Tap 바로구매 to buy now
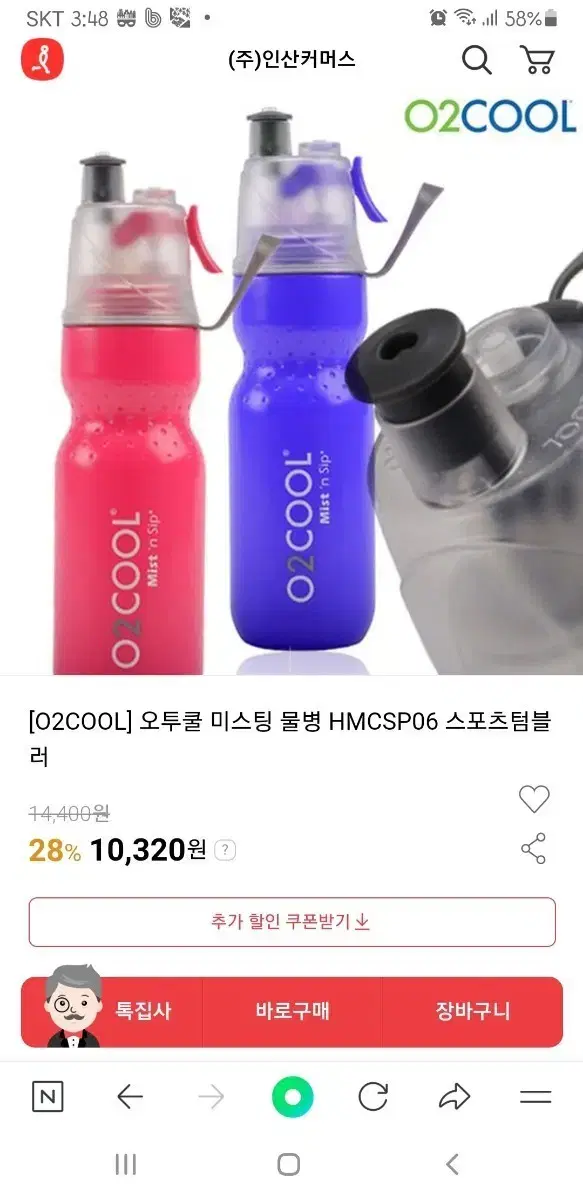 click(x=292, y=1011)
